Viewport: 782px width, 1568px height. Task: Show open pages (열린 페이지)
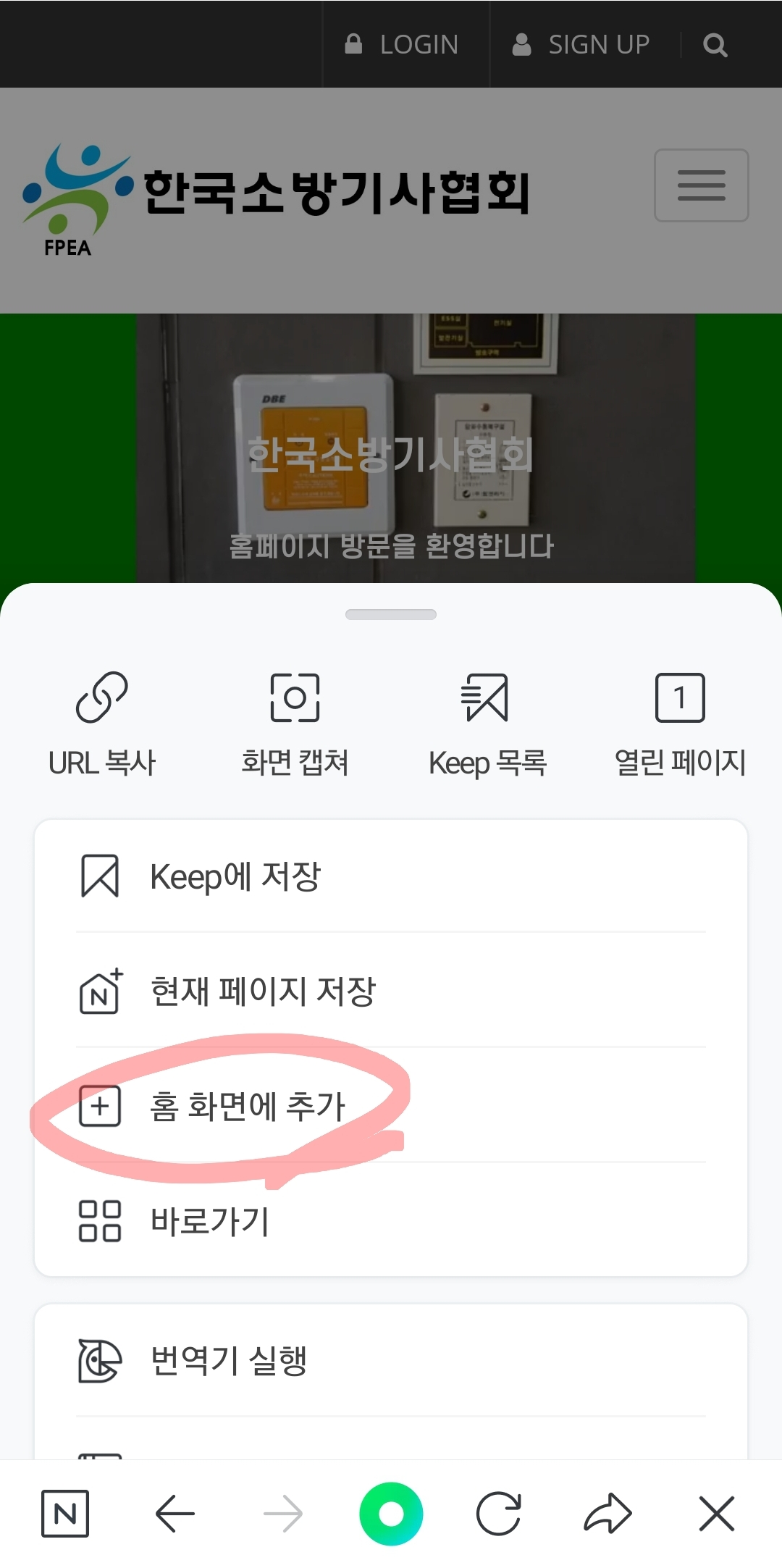coord(680,723)
